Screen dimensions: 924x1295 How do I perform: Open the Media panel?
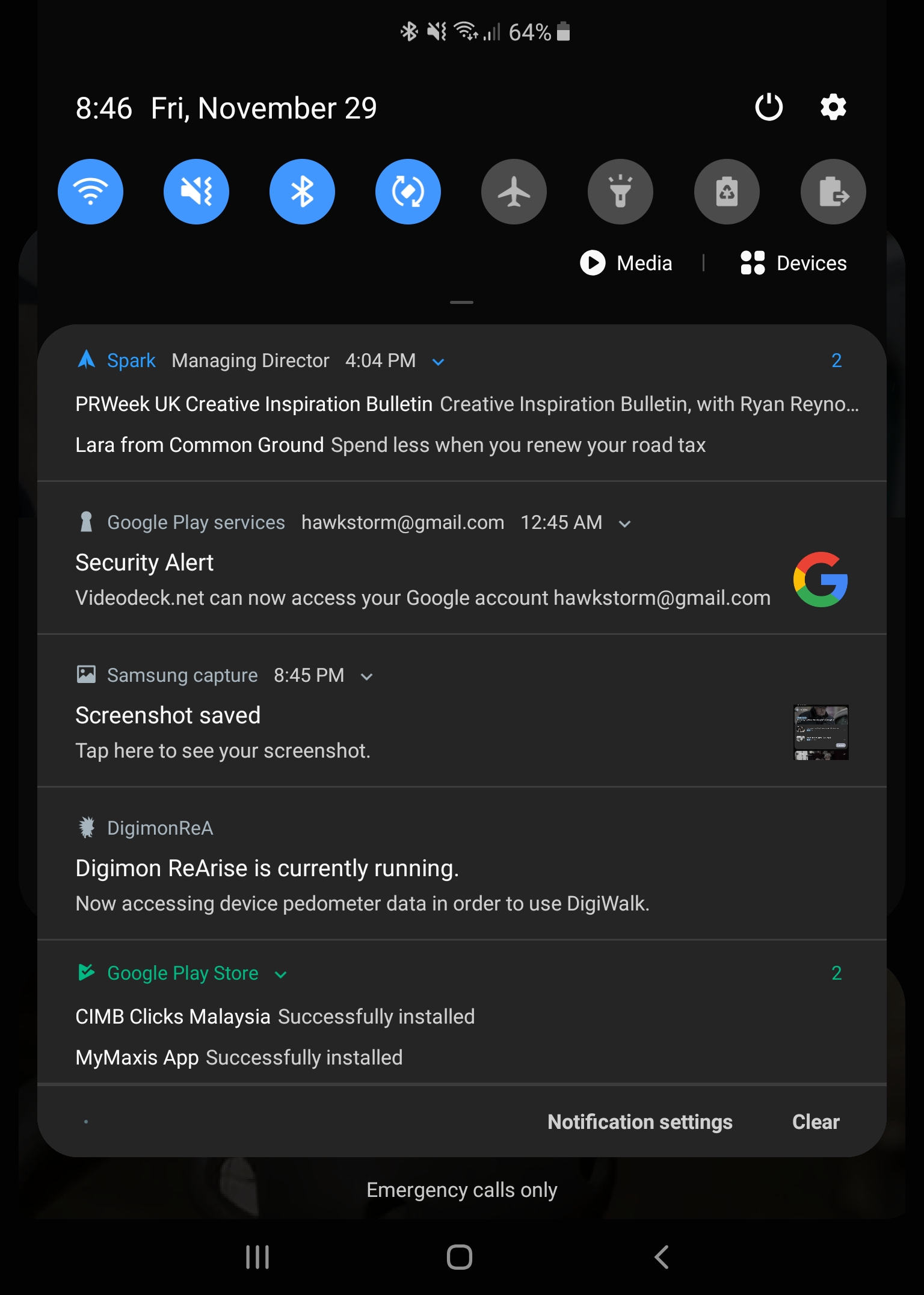[626, 263]
